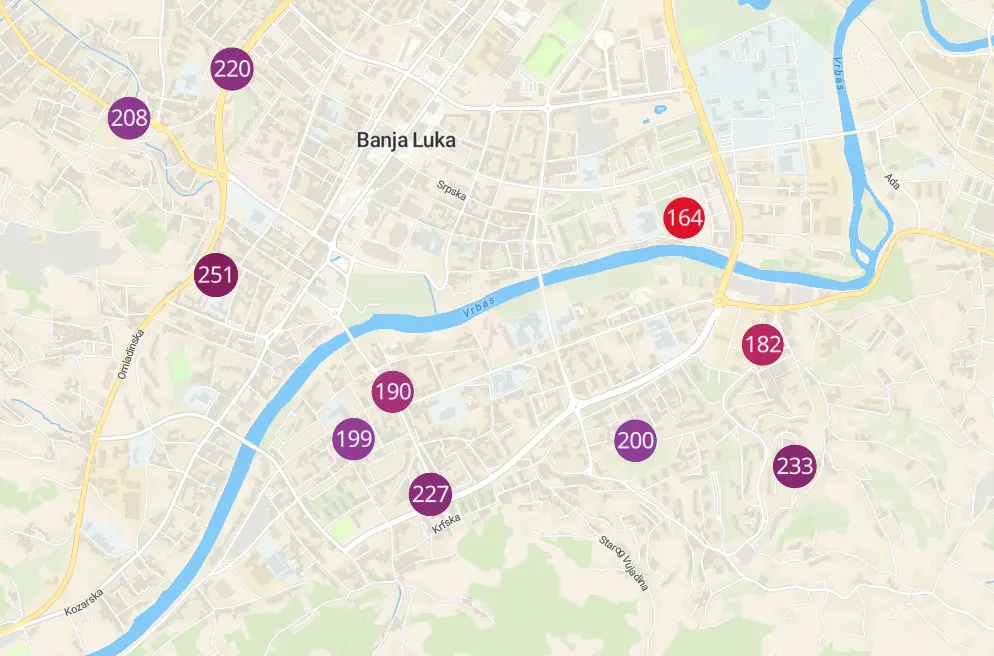This screenshot has width=994, height=656.
Task: Select the marker with reading 208
Action: point(129,119)
